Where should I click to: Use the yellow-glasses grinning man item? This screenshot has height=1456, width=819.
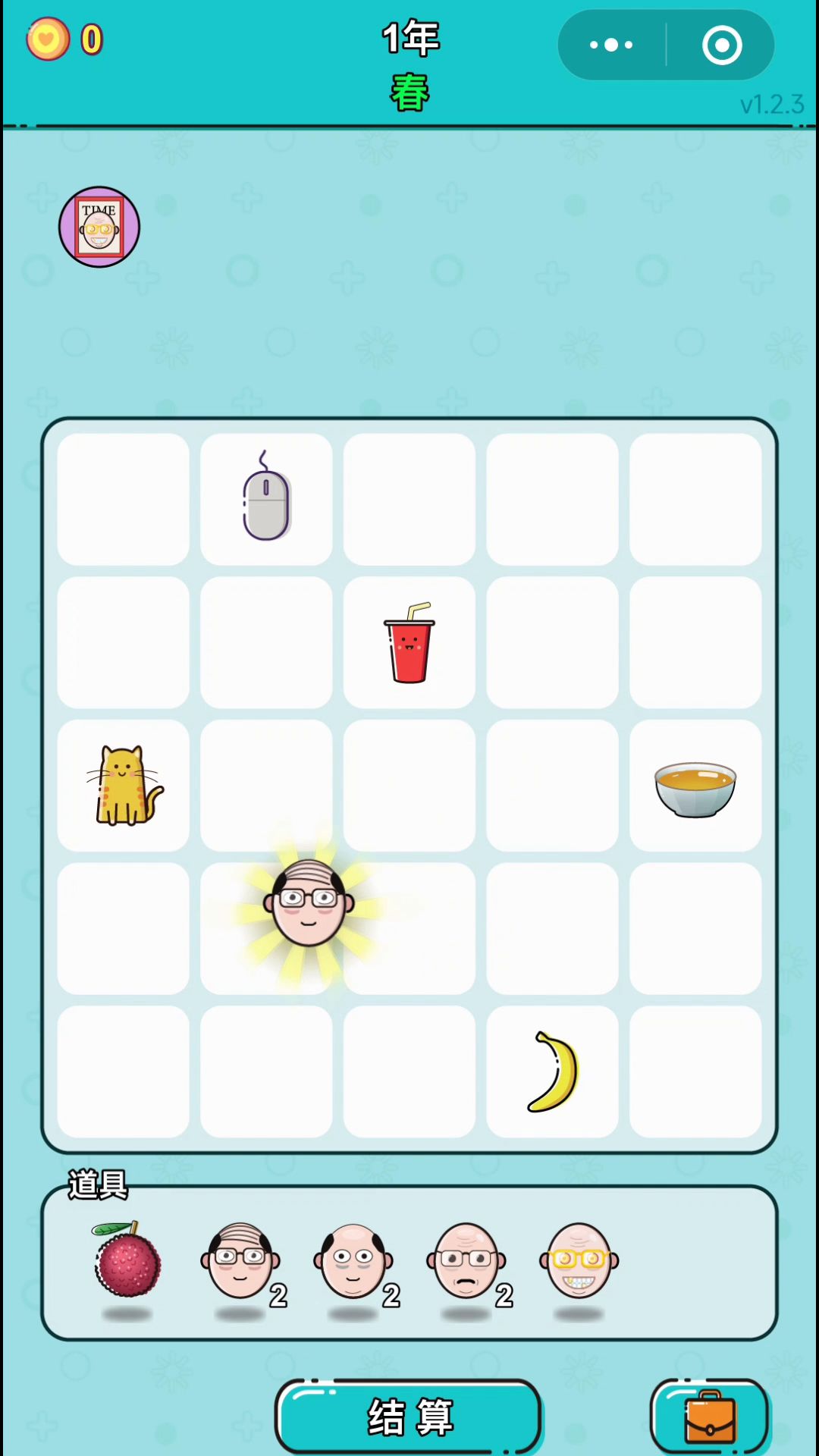coord(579,1260)
